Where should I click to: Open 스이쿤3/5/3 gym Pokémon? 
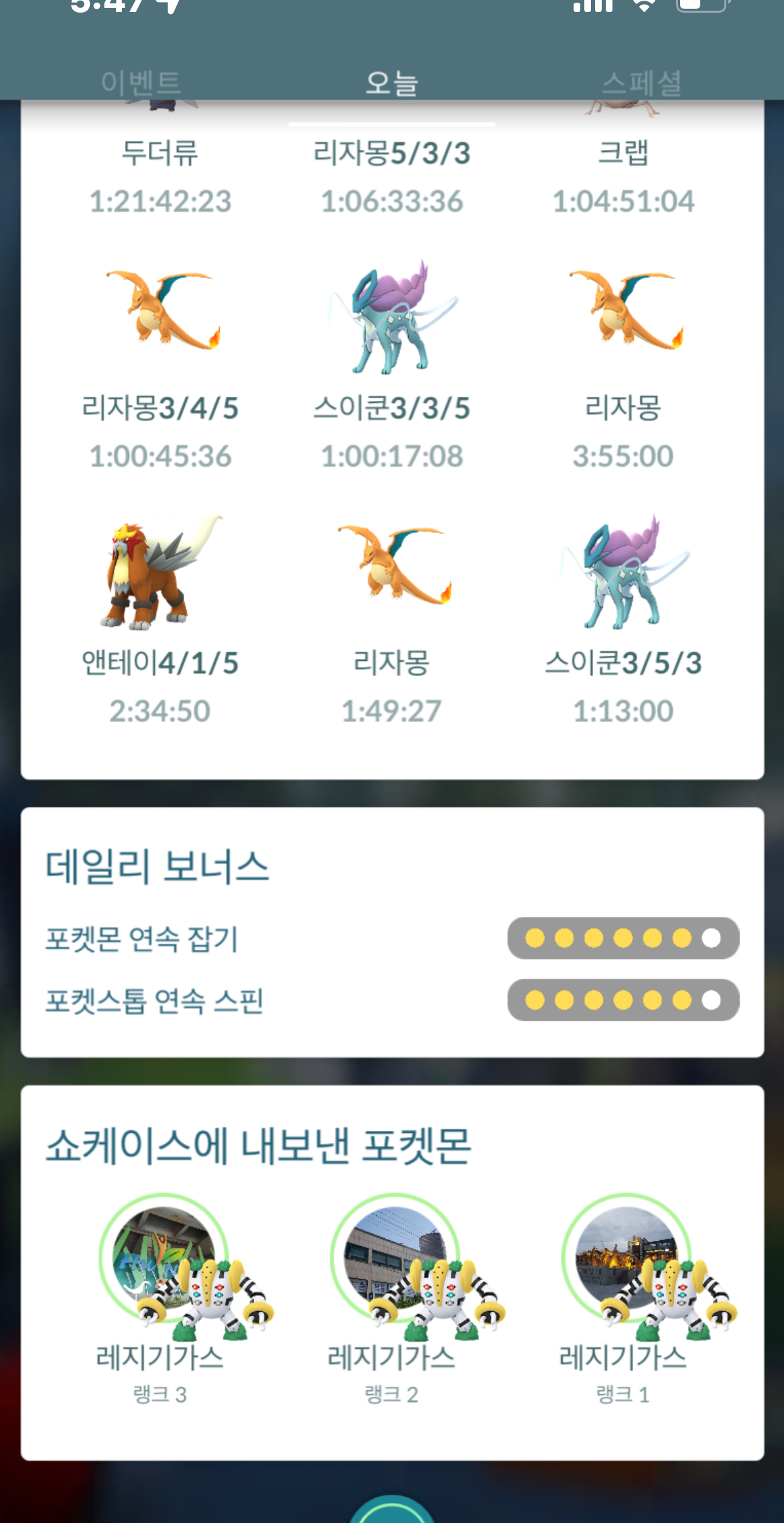623,573
